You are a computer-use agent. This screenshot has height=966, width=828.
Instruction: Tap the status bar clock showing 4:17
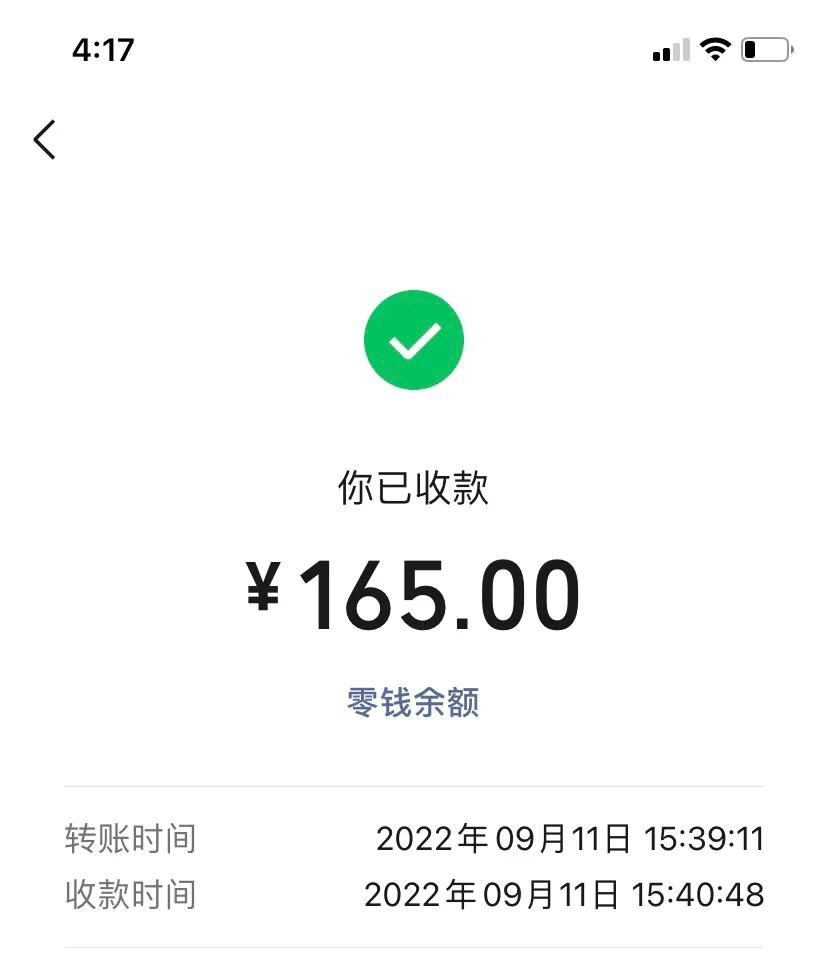101,48
